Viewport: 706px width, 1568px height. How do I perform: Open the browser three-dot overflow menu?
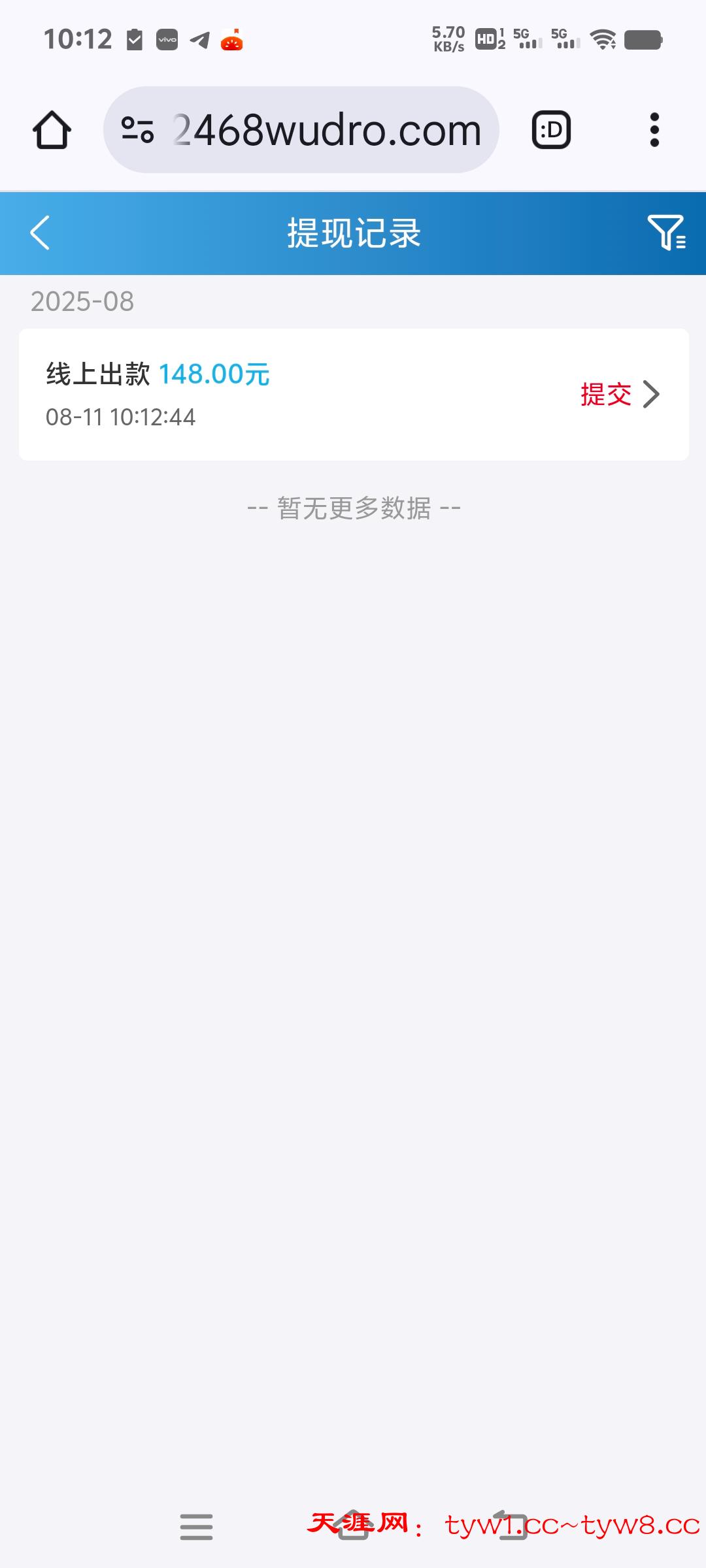point(654,130)
